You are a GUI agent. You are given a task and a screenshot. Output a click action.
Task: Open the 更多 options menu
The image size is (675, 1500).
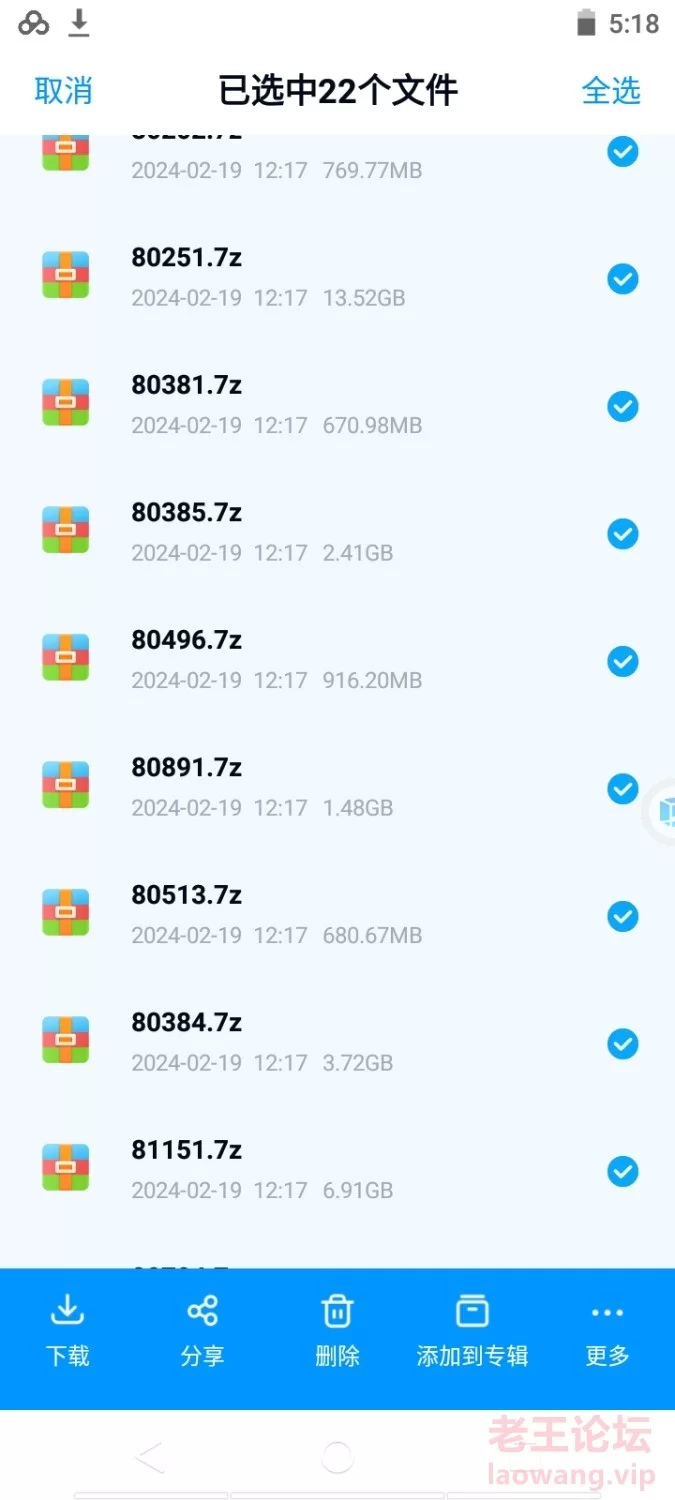point(607,1331)
